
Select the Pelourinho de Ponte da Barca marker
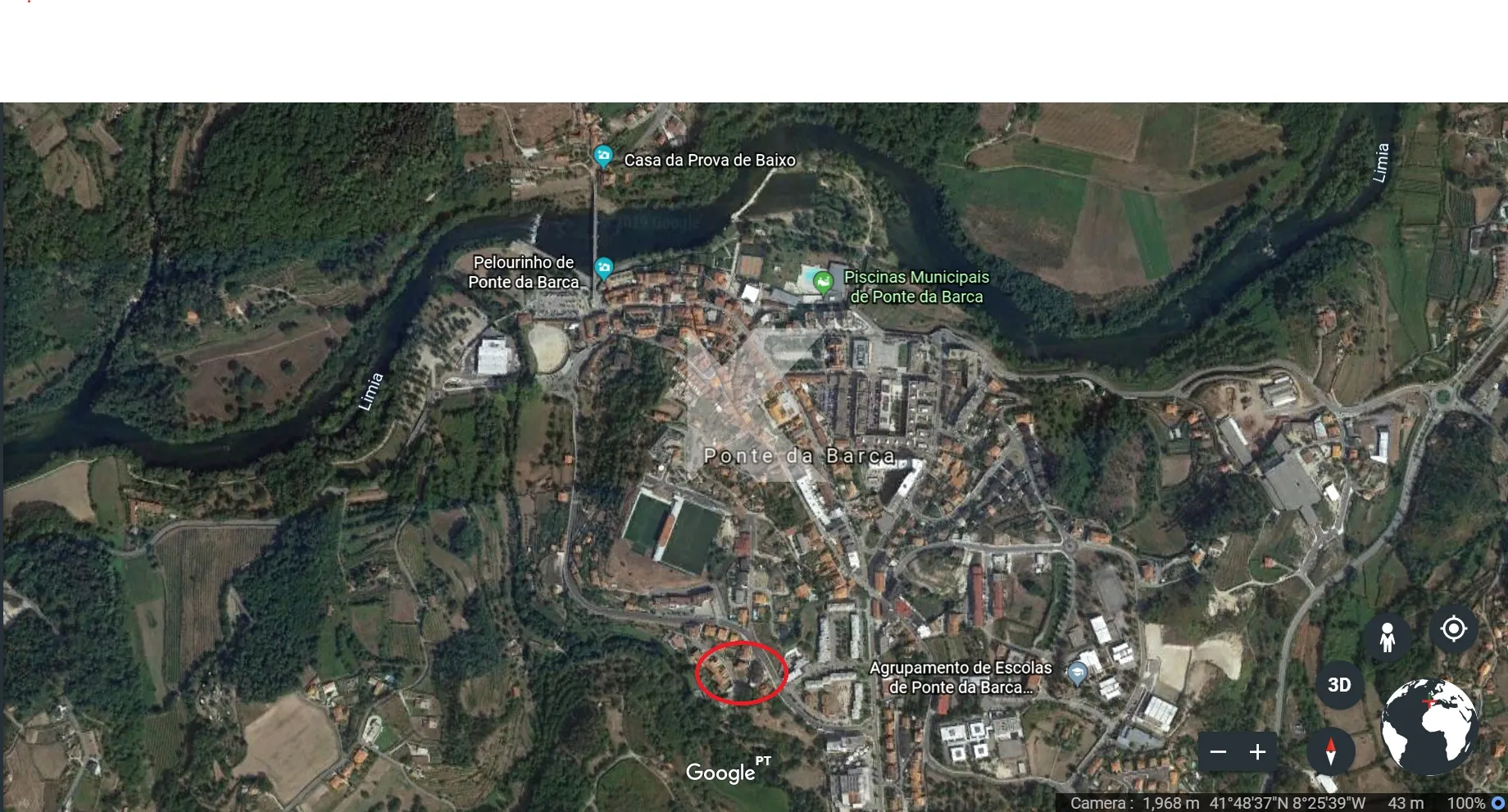(x=604, y=267)
